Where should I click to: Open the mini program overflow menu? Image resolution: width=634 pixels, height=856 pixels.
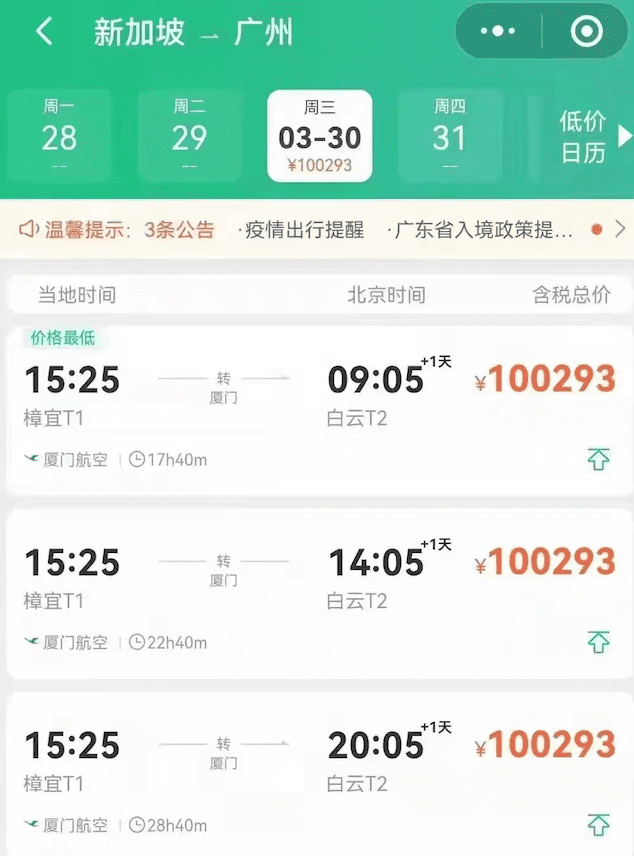coord(497,31)
